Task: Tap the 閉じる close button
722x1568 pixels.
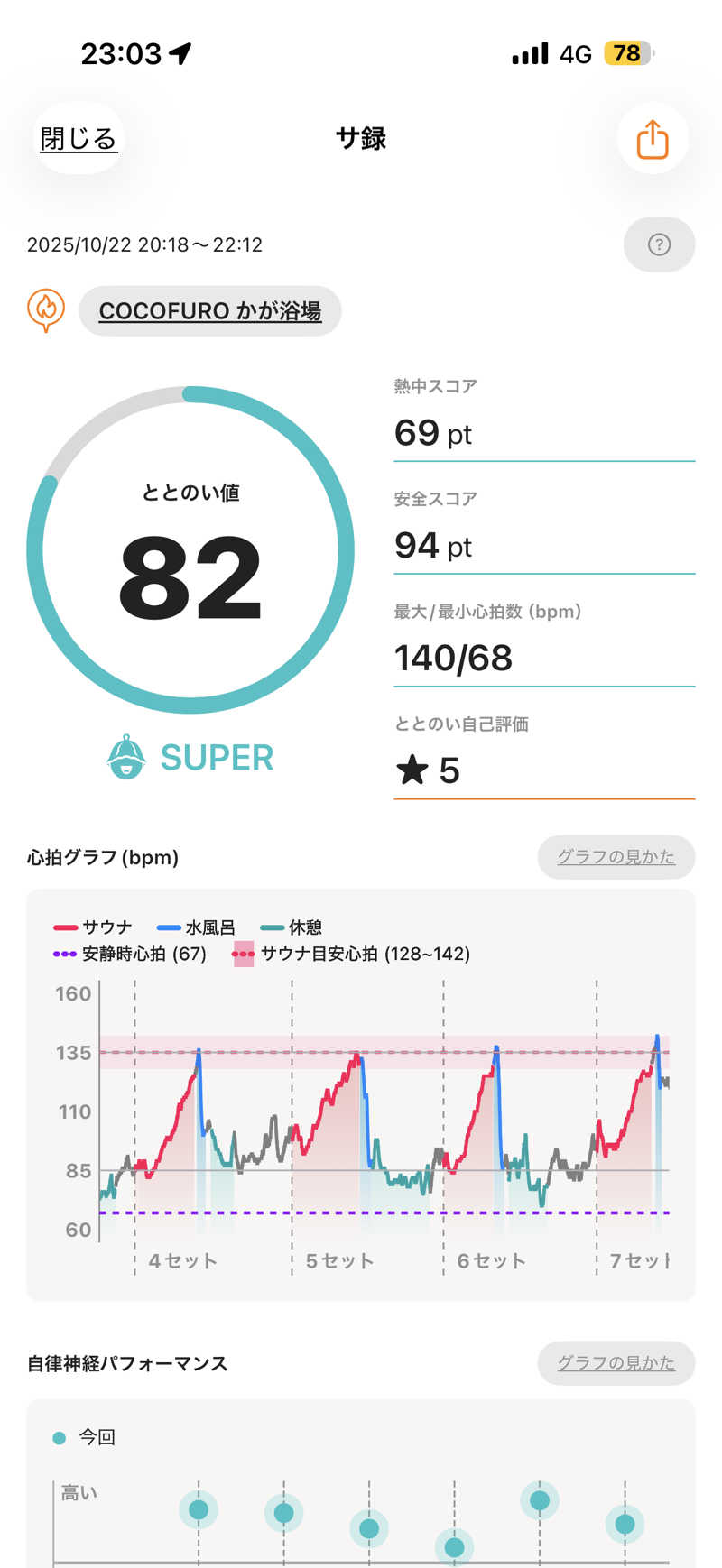Action: click(79, 138)
